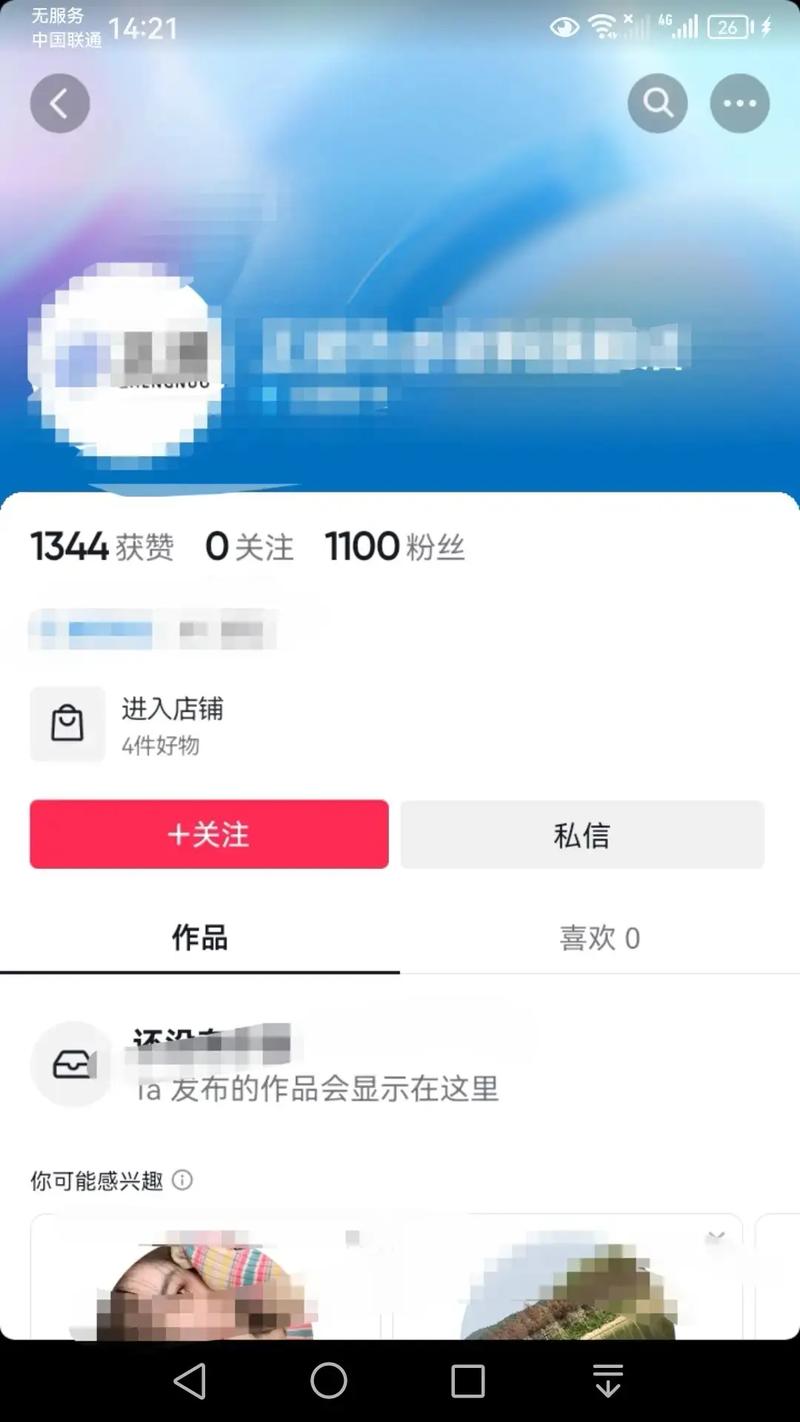This screenshot has width=800, height=1422.
Task: Open the search icon on profile page
Action: pos(657,103)
